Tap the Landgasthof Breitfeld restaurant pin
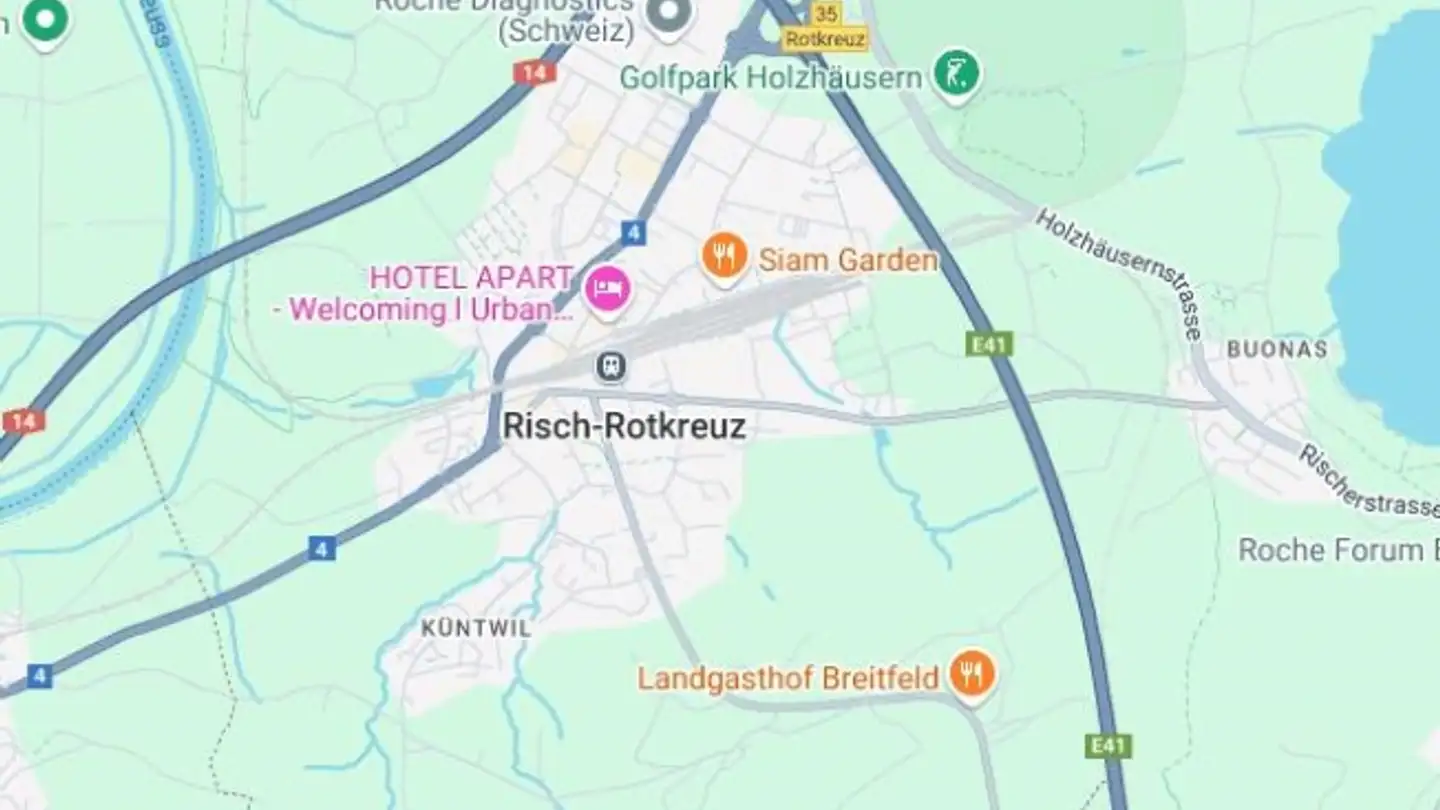 tap(970, 674)
